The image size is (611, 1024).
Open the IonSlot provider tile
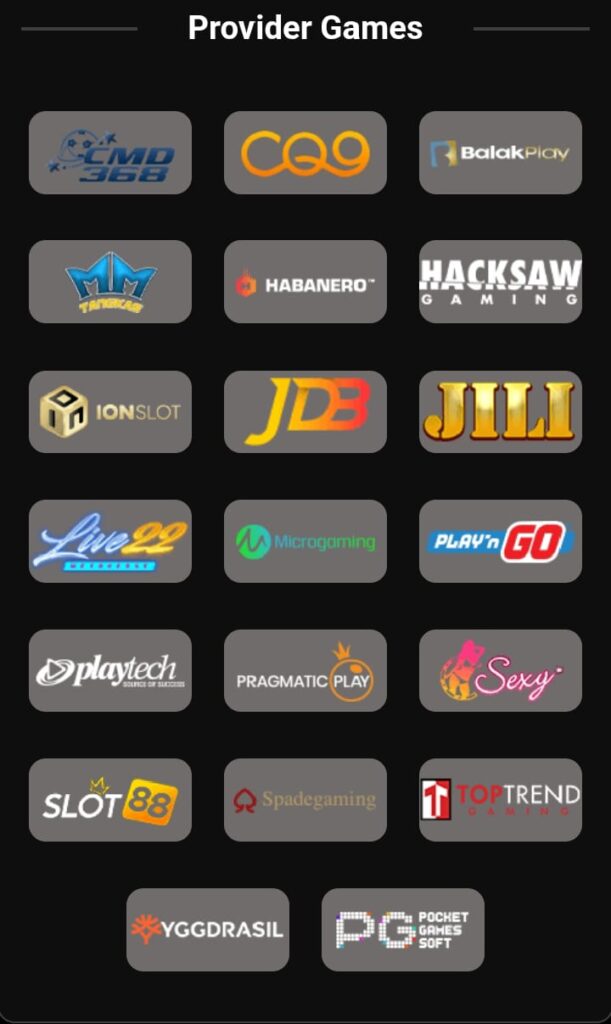[110, 412]
